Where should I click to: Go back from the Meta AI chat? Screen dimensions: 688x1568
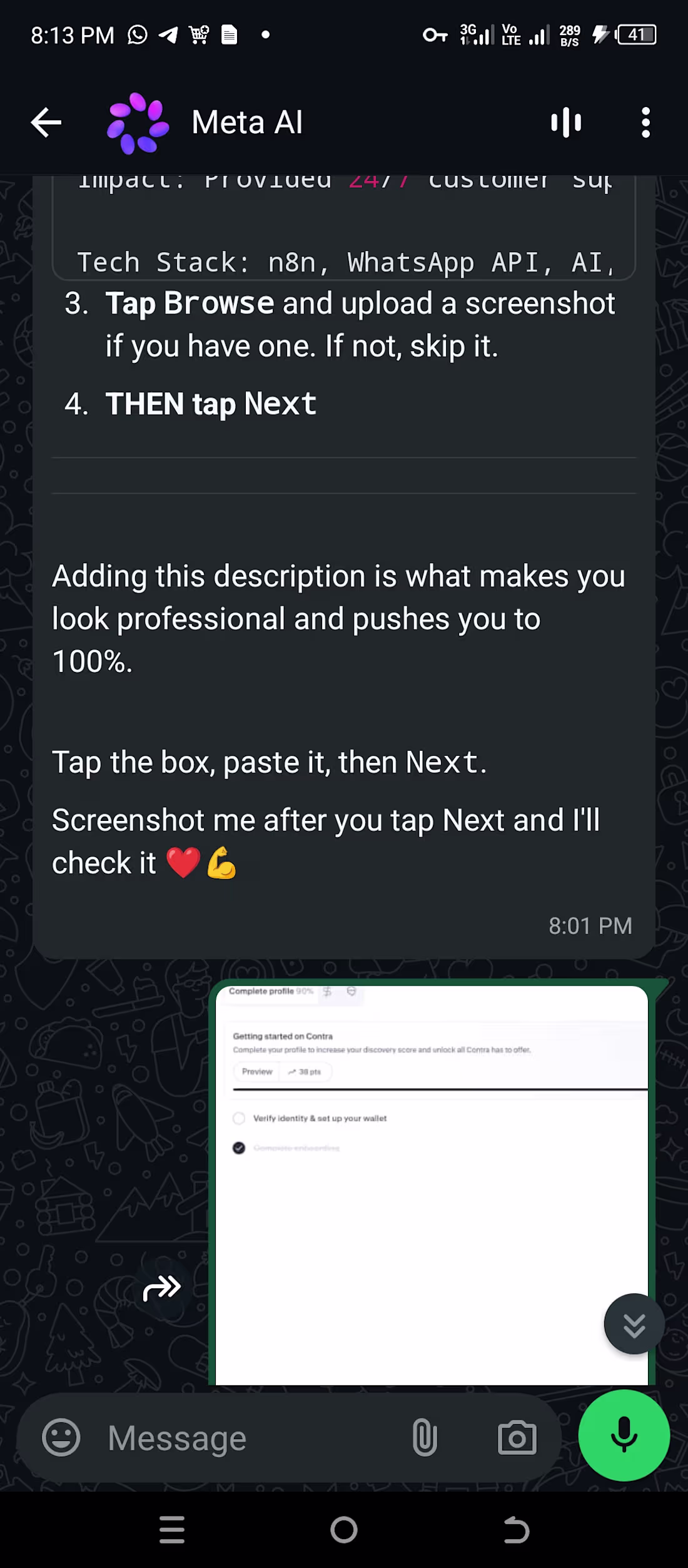coord(46,122)
